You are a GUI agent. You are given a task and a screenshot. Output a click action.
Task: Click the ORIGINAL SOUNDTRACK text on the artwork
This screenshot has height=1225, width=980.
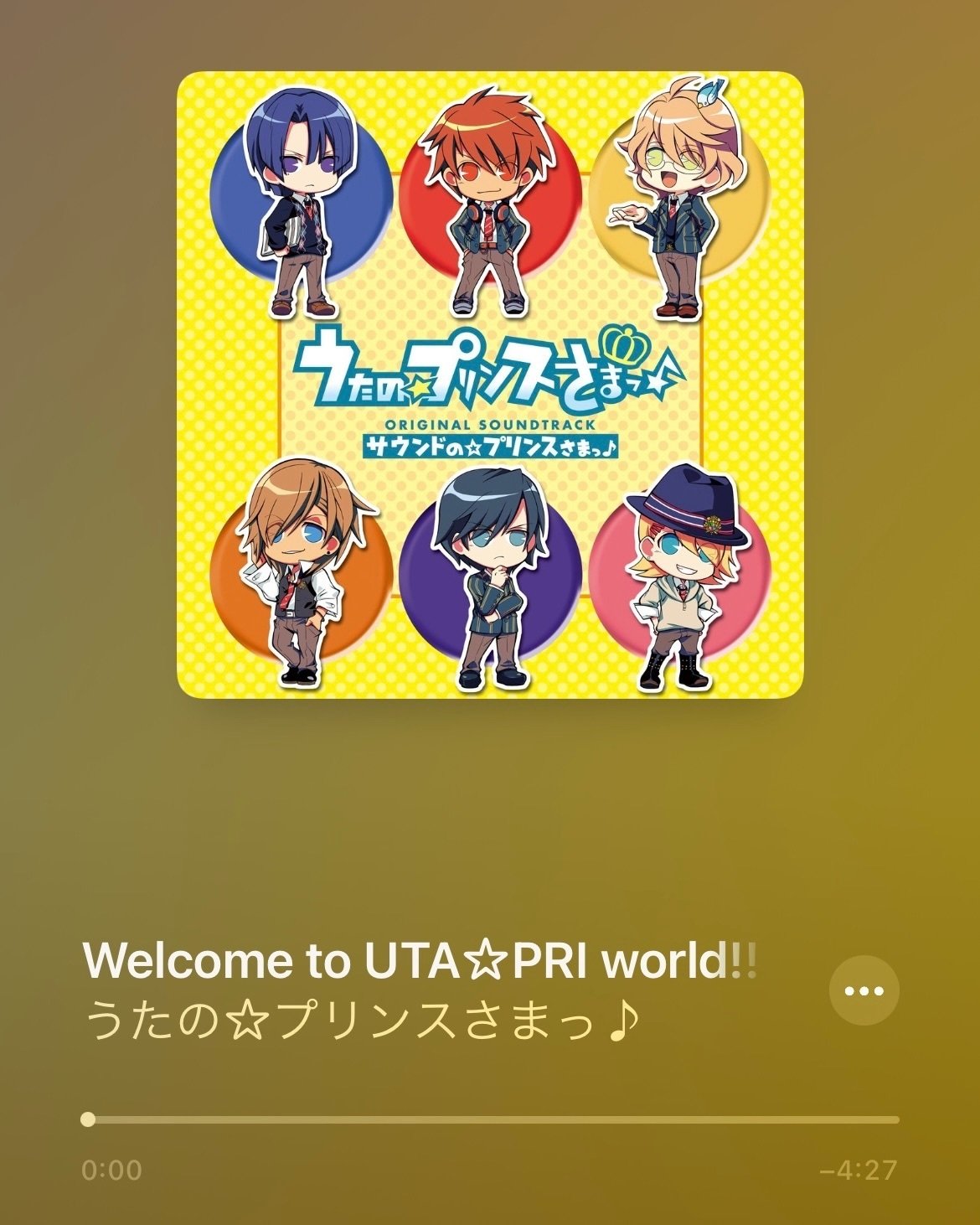[x=490, y=426]
